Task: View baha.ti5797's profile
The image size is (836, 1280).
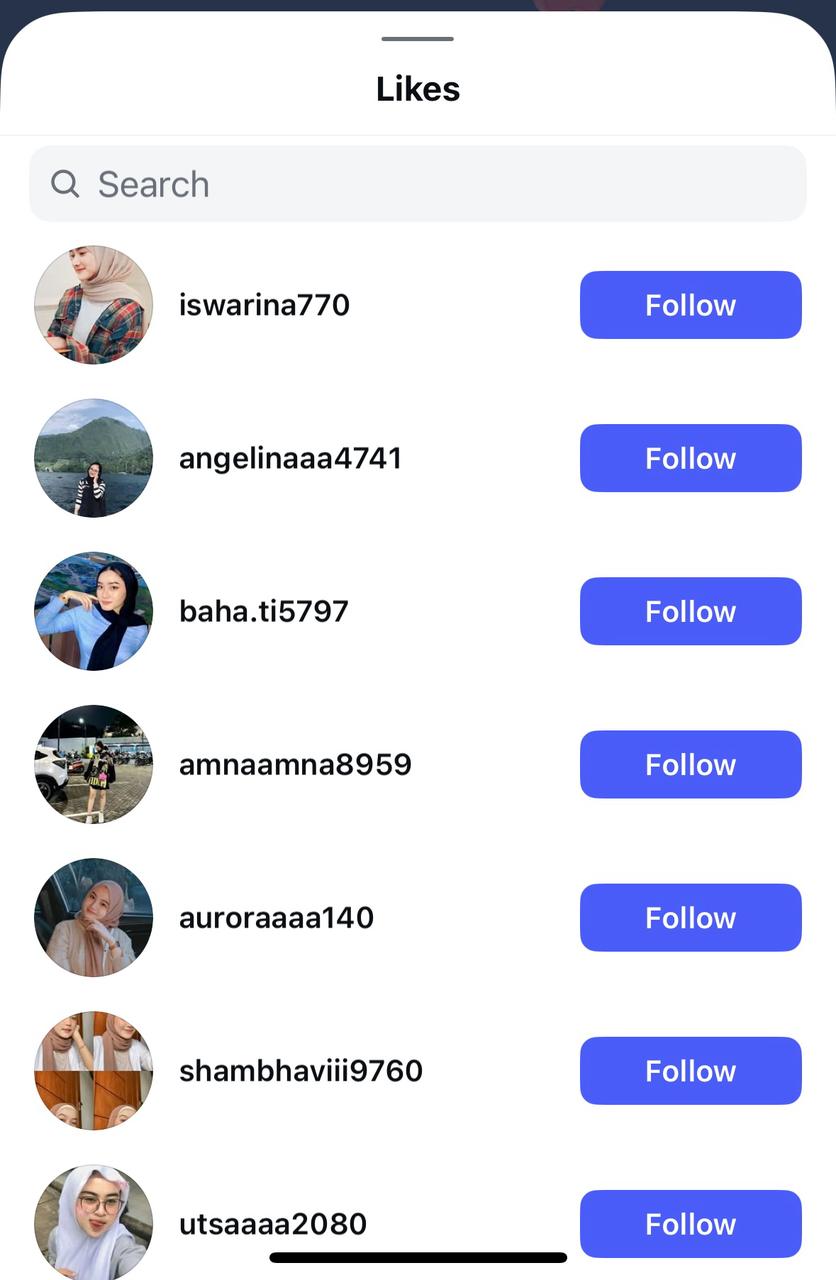Action: 264,611
